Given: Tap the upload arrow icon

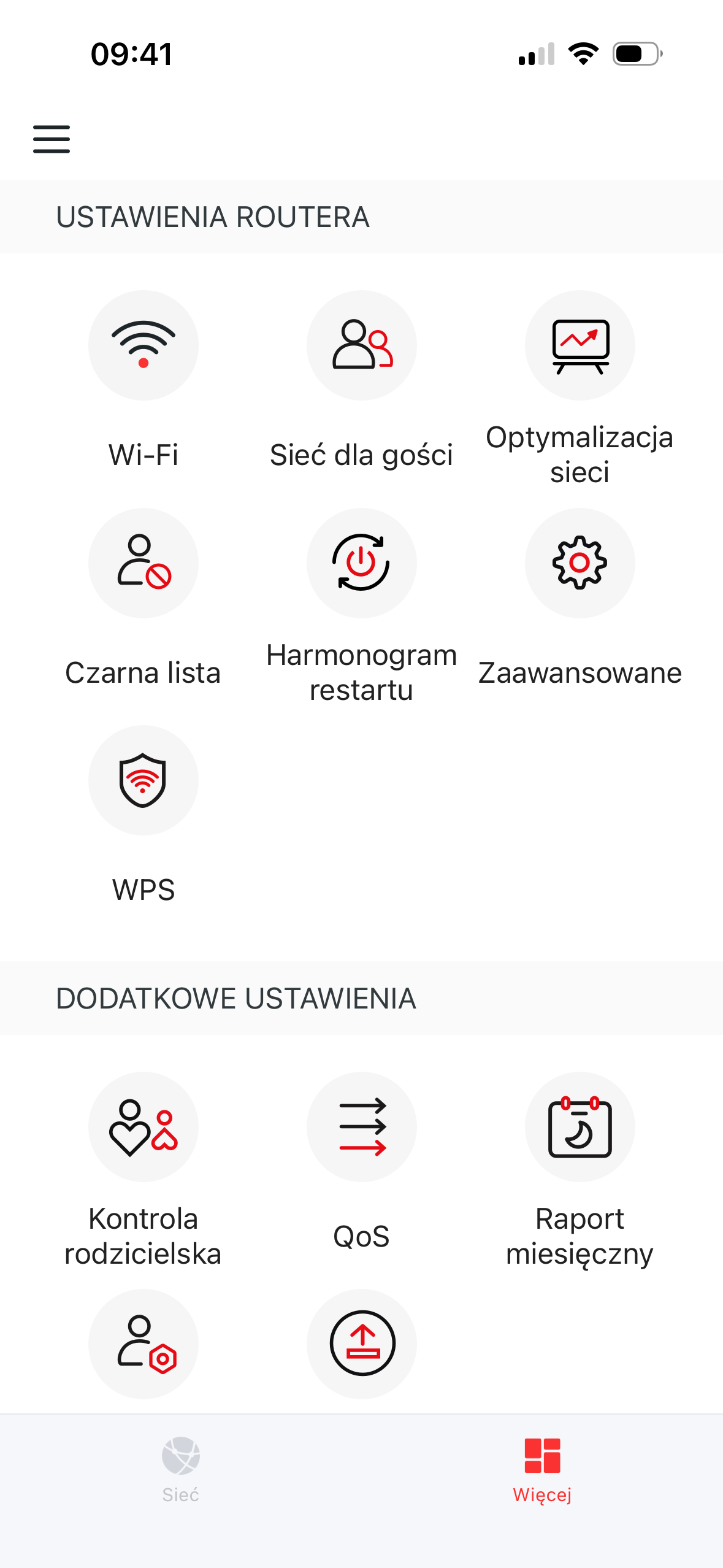Looking at the screenshot, I should click(362, 1344).
